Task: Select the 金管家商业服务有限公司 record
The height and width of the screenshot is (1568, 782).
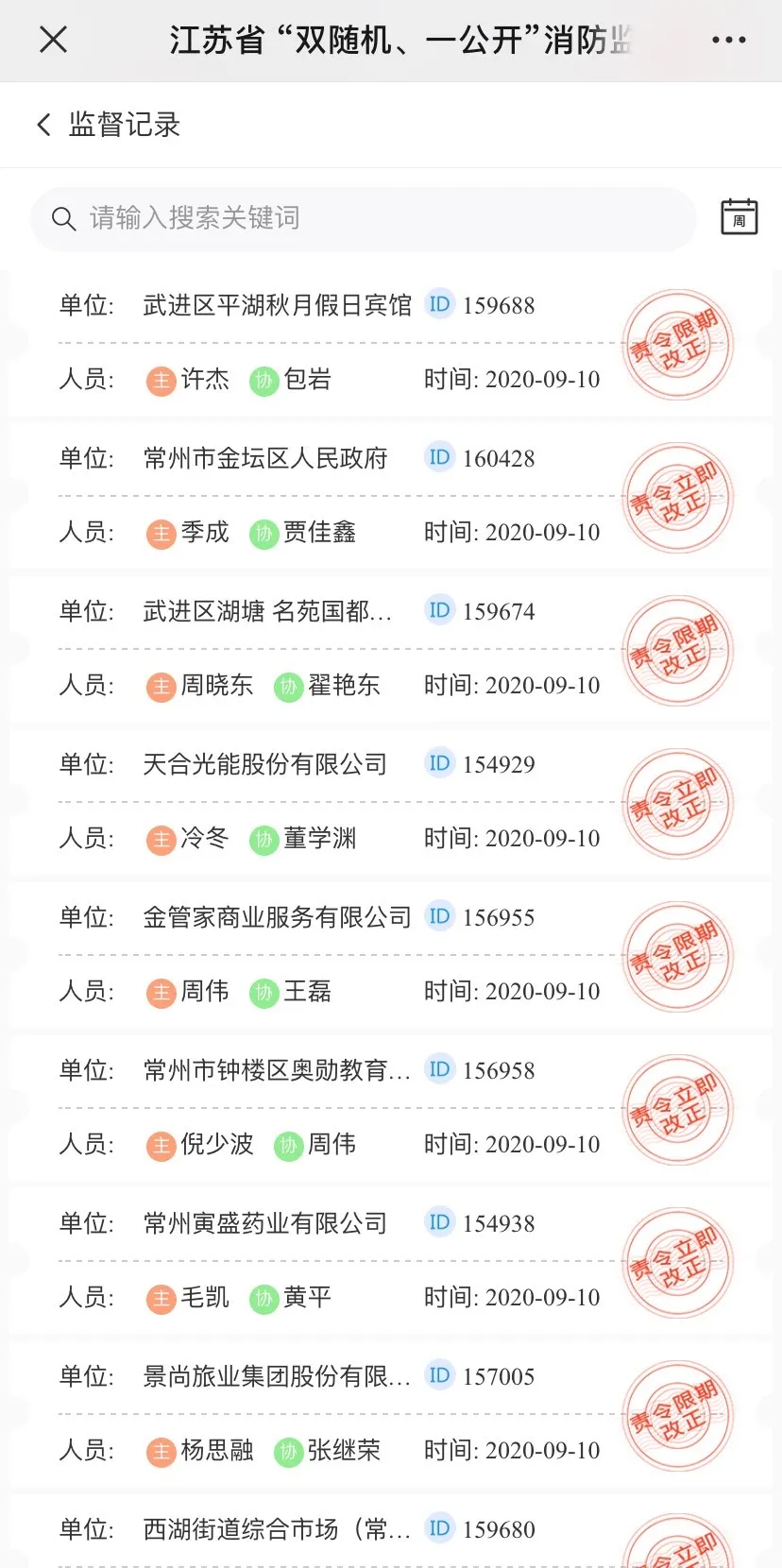Action: pyautogui.click(x=277, y=918)
